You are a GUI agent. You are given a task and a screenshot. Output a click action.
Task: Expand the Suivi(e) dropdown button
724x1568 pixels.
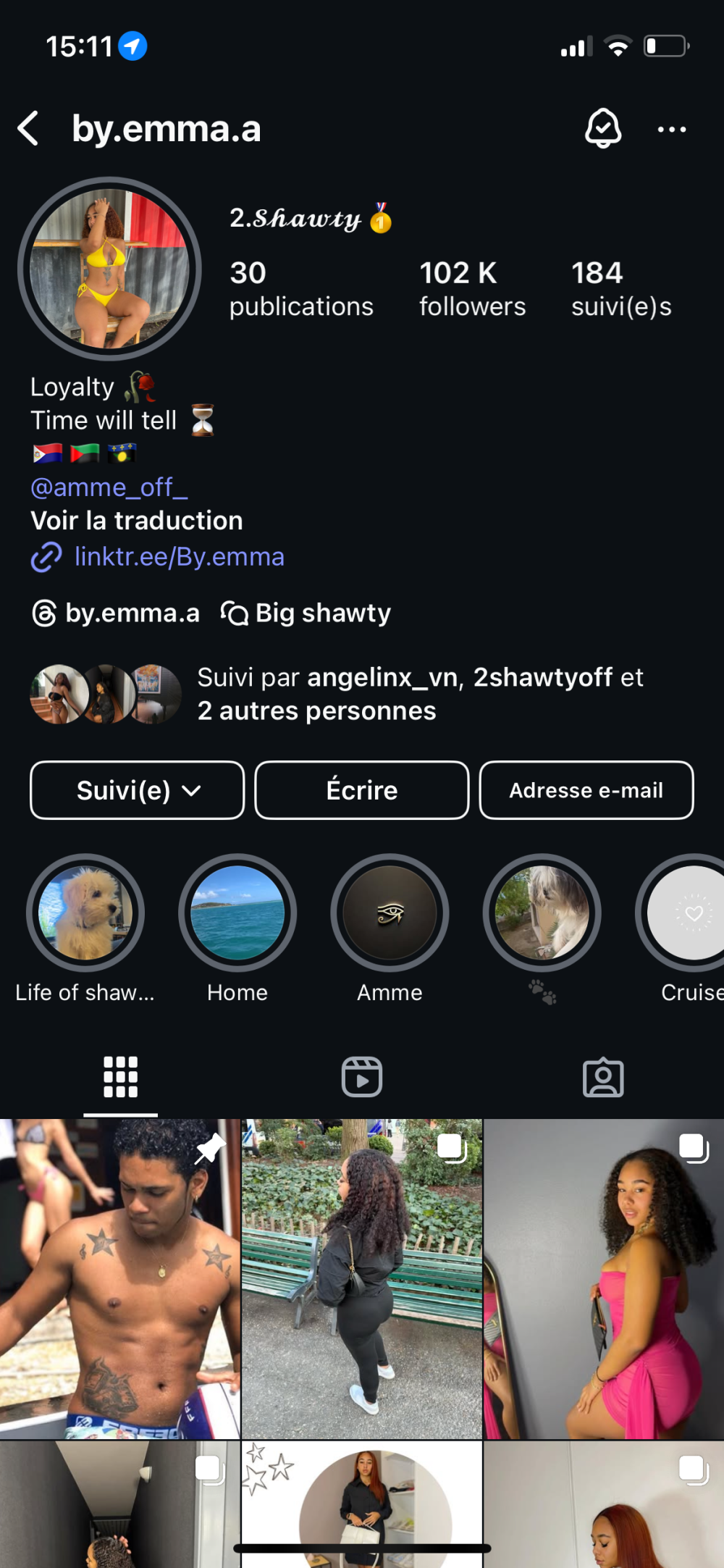(x=138, y=790)
